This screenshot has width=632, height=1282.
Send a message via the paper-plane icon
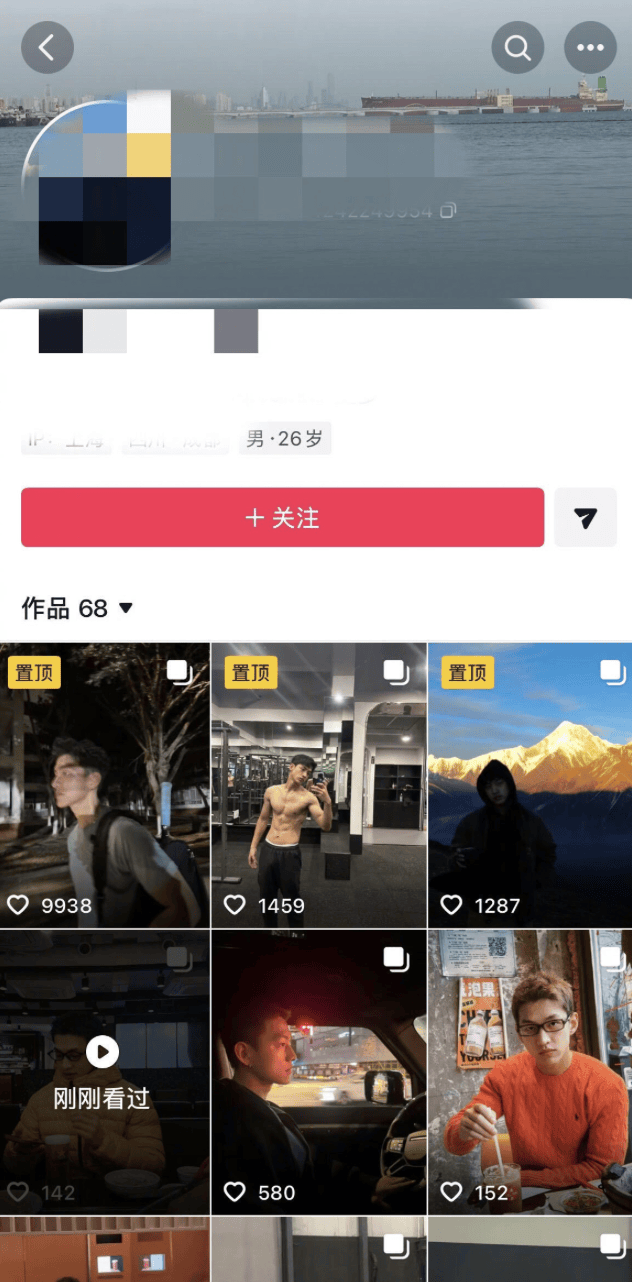tap(586, 517)
